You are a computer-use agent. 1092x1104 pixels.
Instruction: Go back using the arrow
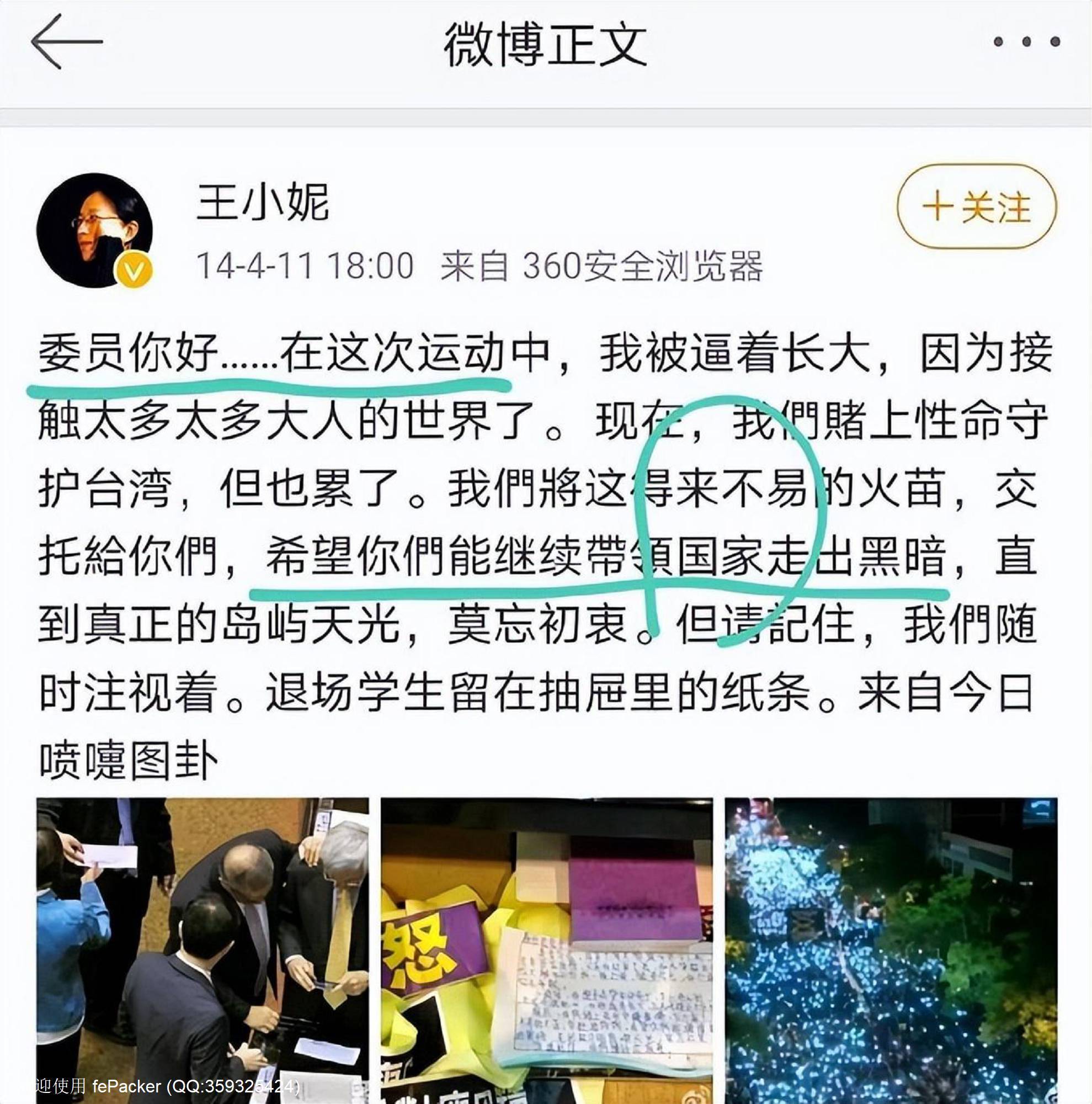point(66,43)
